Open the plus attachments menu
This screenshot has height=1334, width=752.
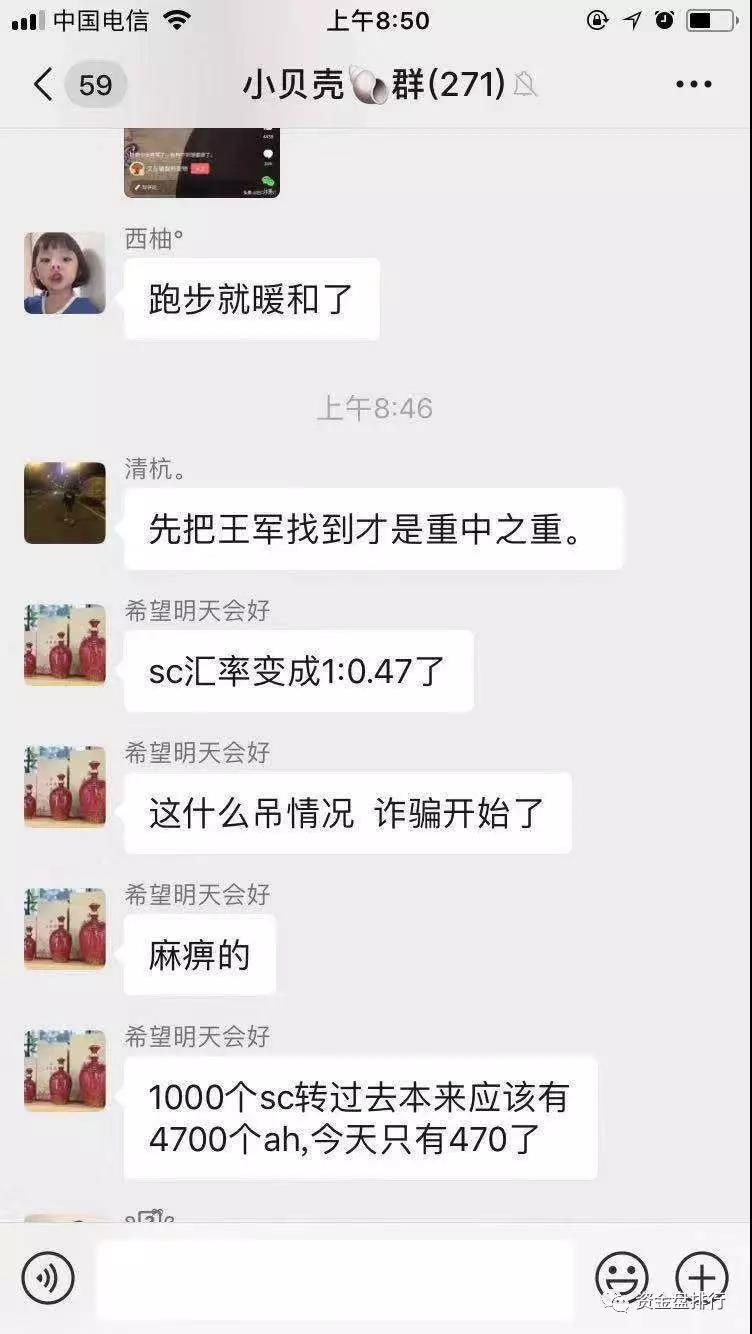click(702, 1277)
